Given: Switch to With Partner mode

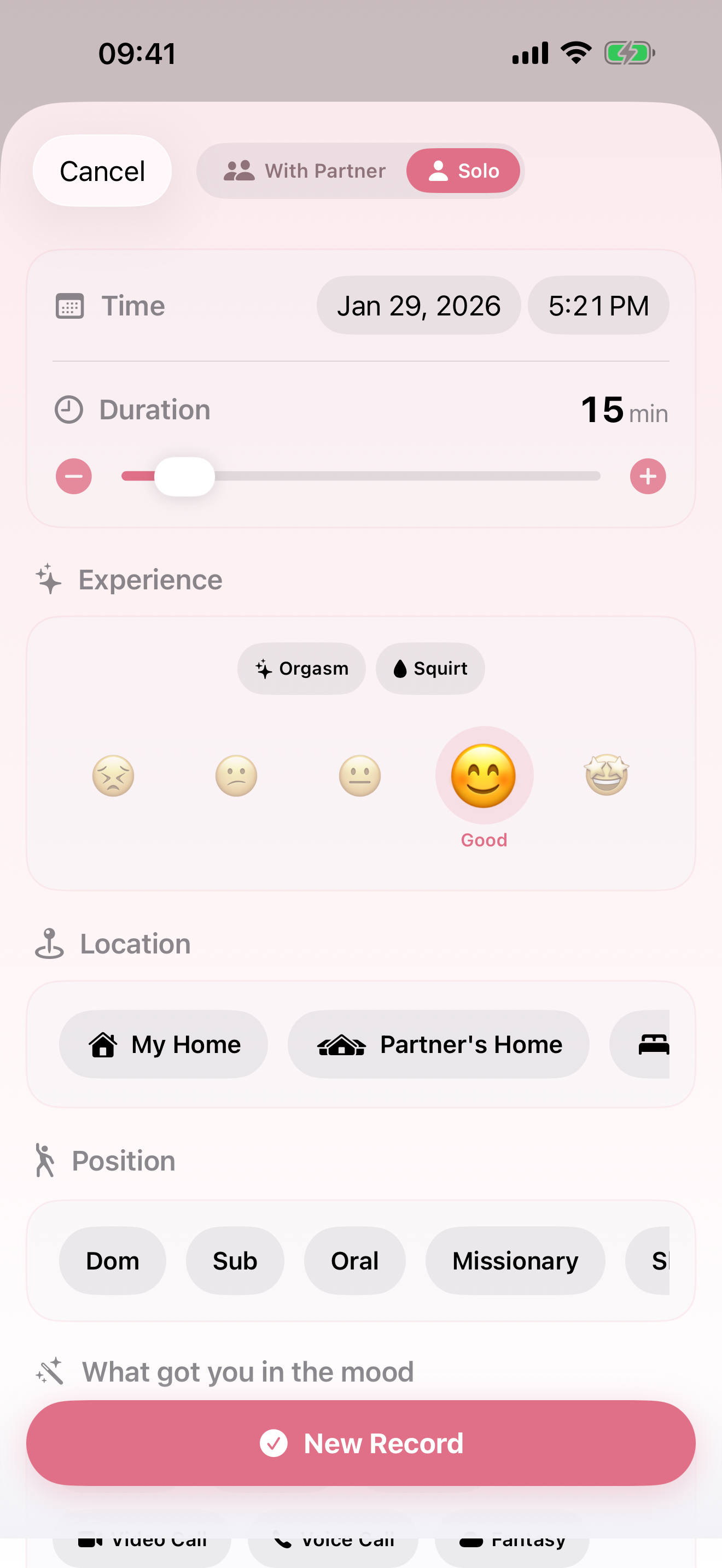Looking at the screenshot, I should click(x=304, y=171).
